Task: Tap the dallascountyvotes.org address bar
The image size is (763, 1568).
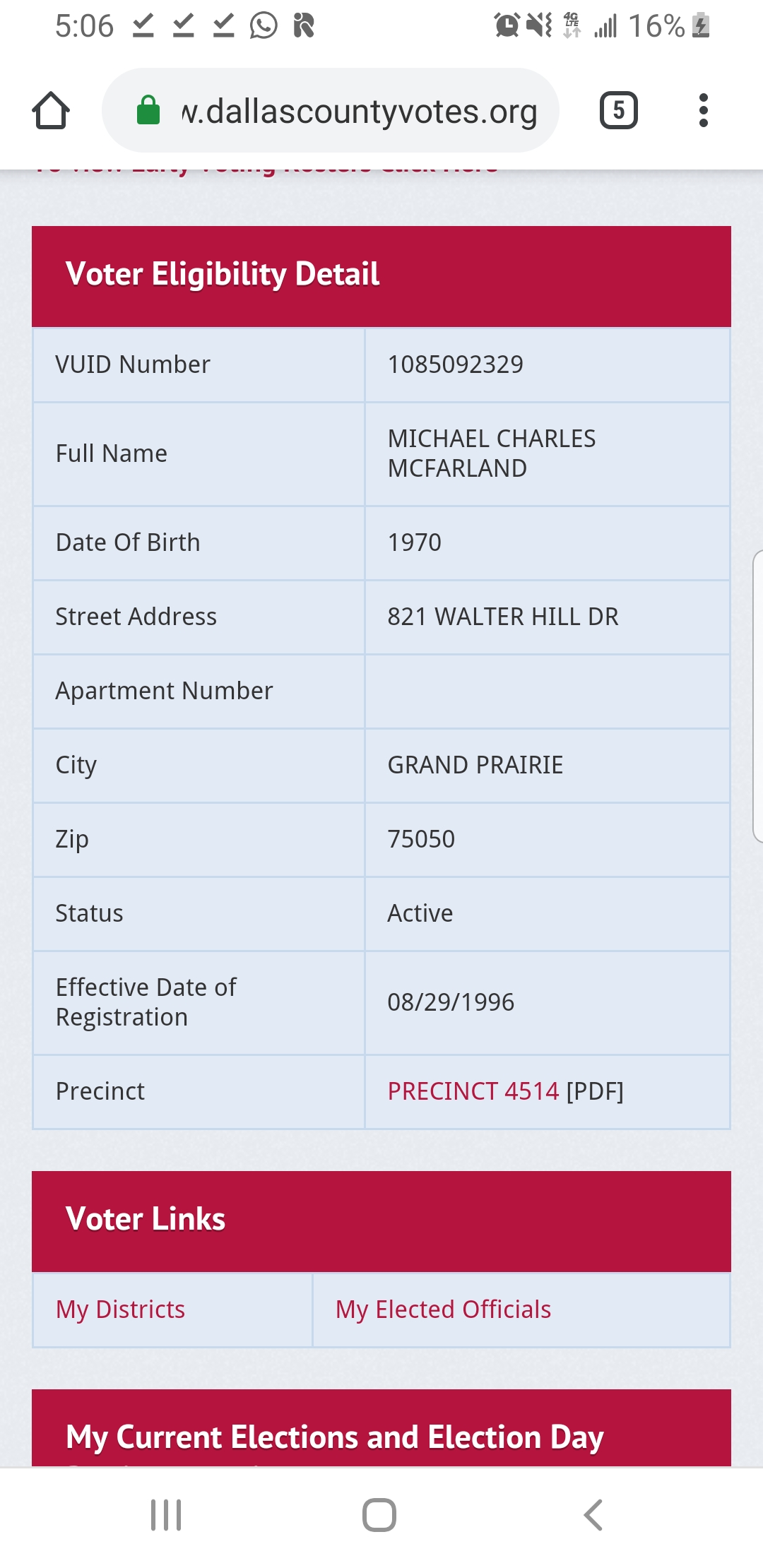Action: pos(331,110)
